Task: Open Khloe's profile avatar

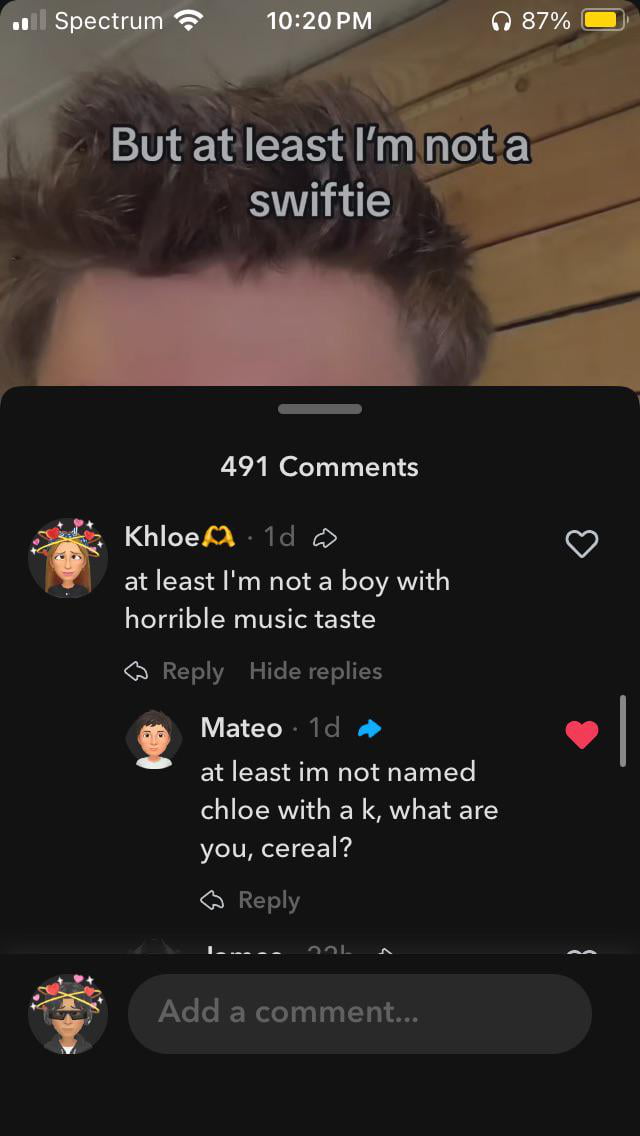Action: point(68,558)
